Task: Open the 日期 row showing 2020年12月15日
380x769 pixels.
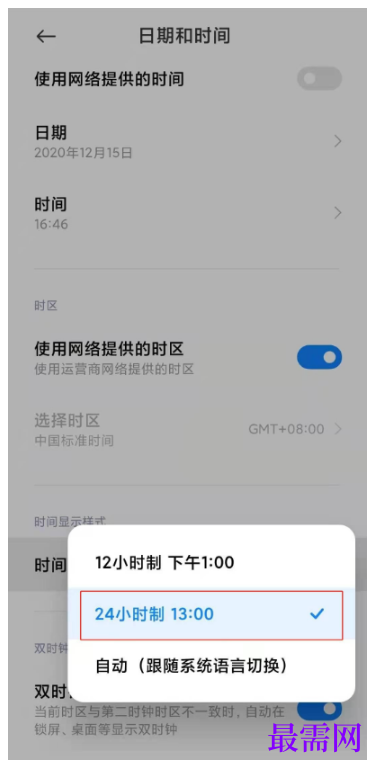Action: tap(187, 142)
